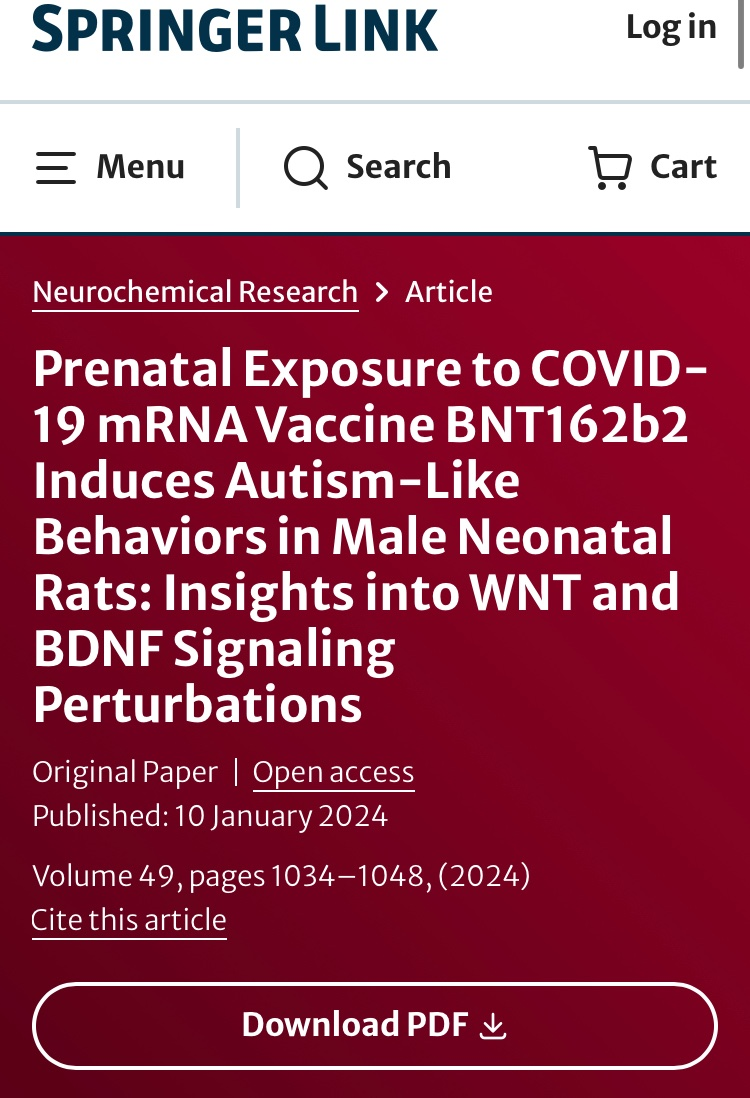Open the Menu drawer
The width and height of the screenshot is (750, 1098).
pos(110,167)
